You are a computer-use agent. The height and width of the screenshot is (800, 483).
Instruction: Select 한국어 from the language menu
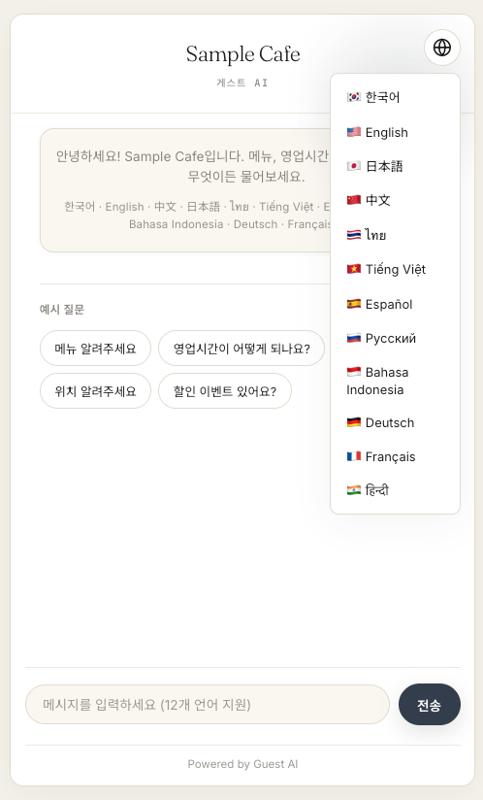click(x=395, y=97)
